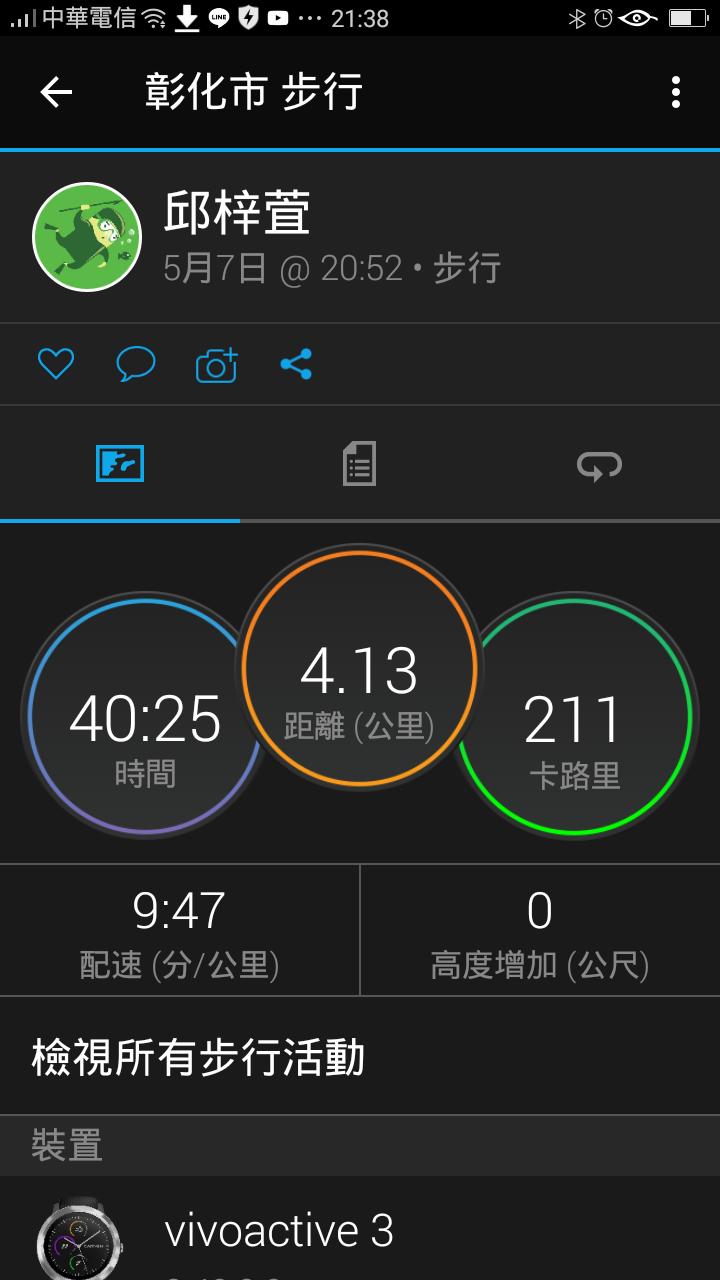Like this walking activity
Screen dimensions: 720x1280
click(56, 364)
